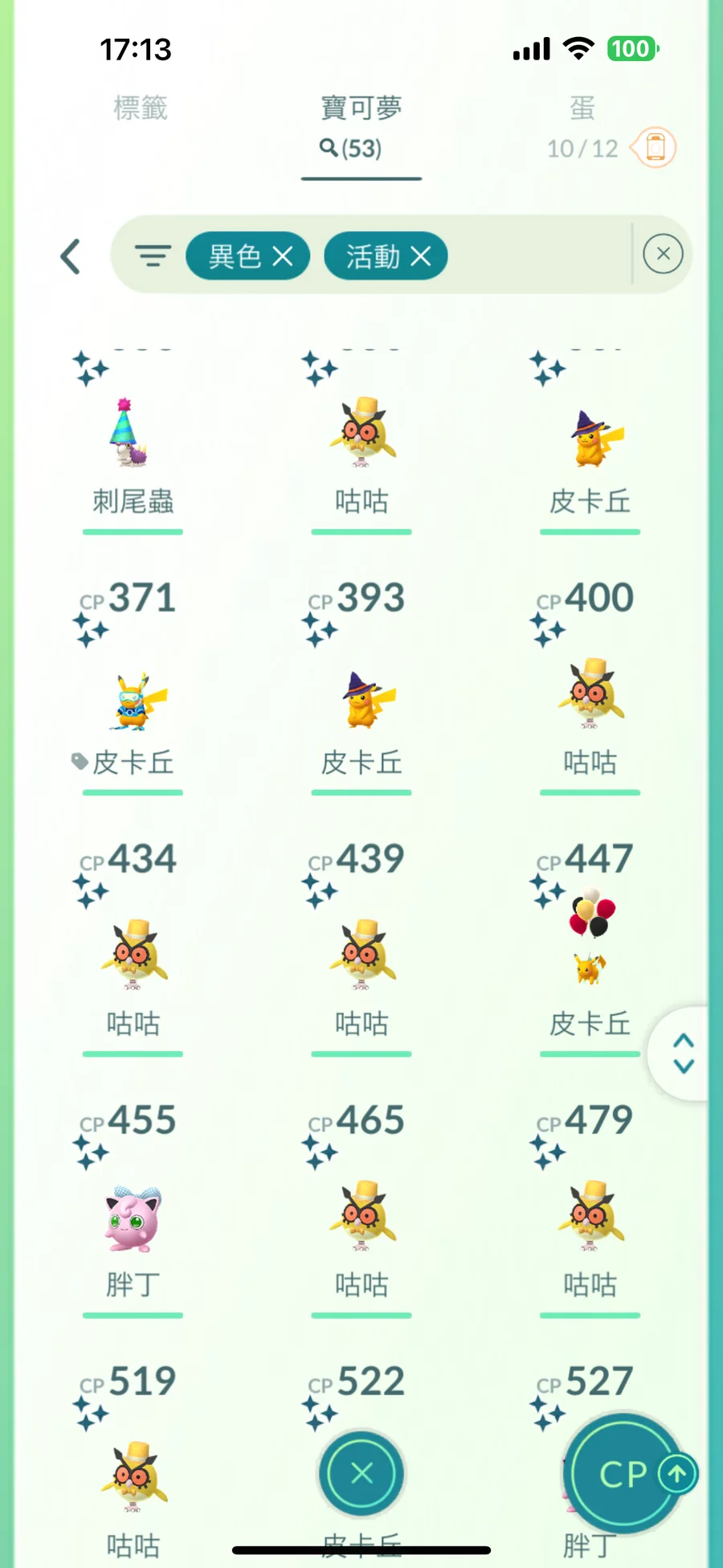Viewport: 723px width, 1568px height.
Task: Tap the fast scroll handle arrows
Action: pyautogui.click(x=683, y=1054)
